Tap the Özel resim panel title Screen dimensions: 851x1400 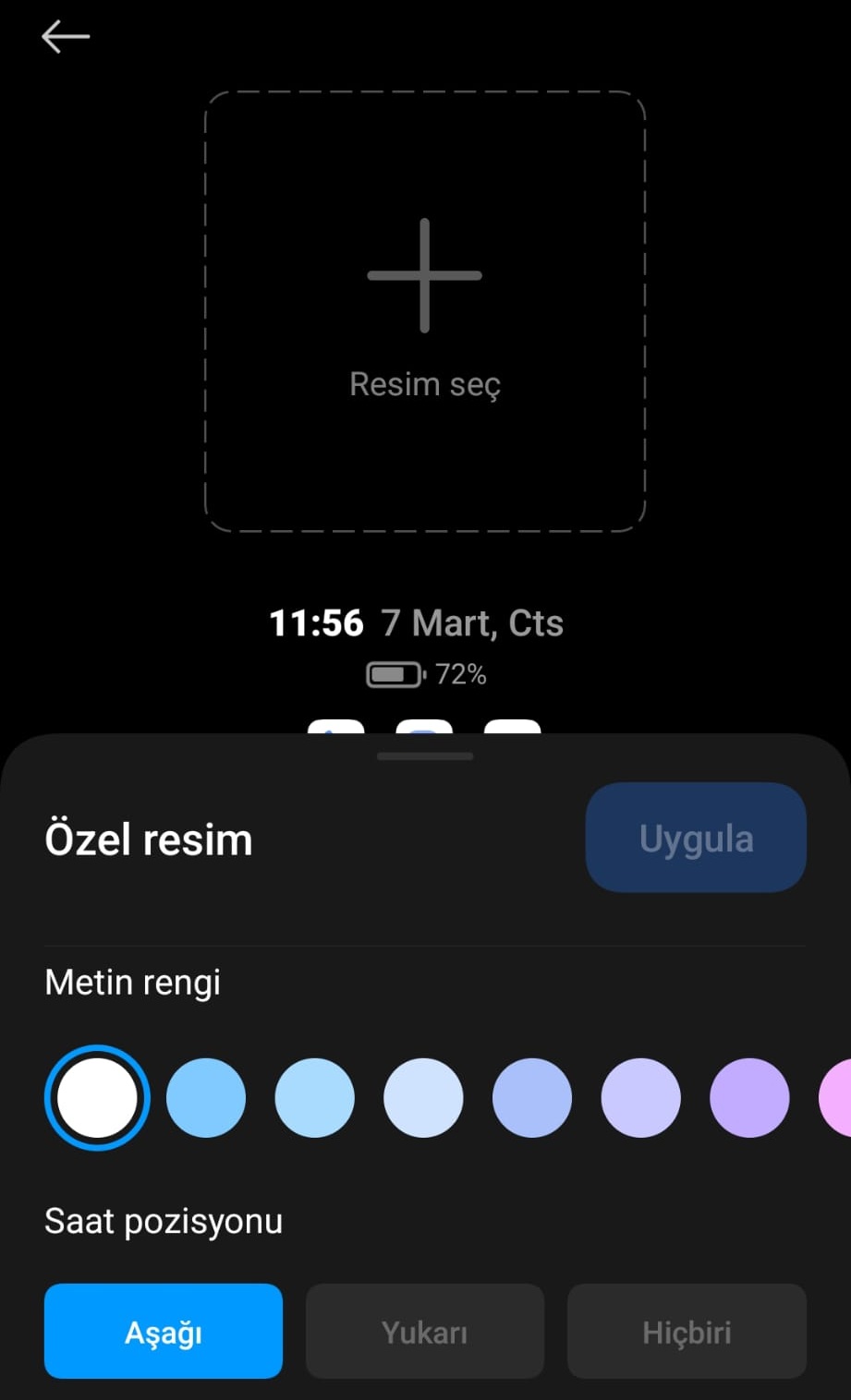[x=149, y=837]
